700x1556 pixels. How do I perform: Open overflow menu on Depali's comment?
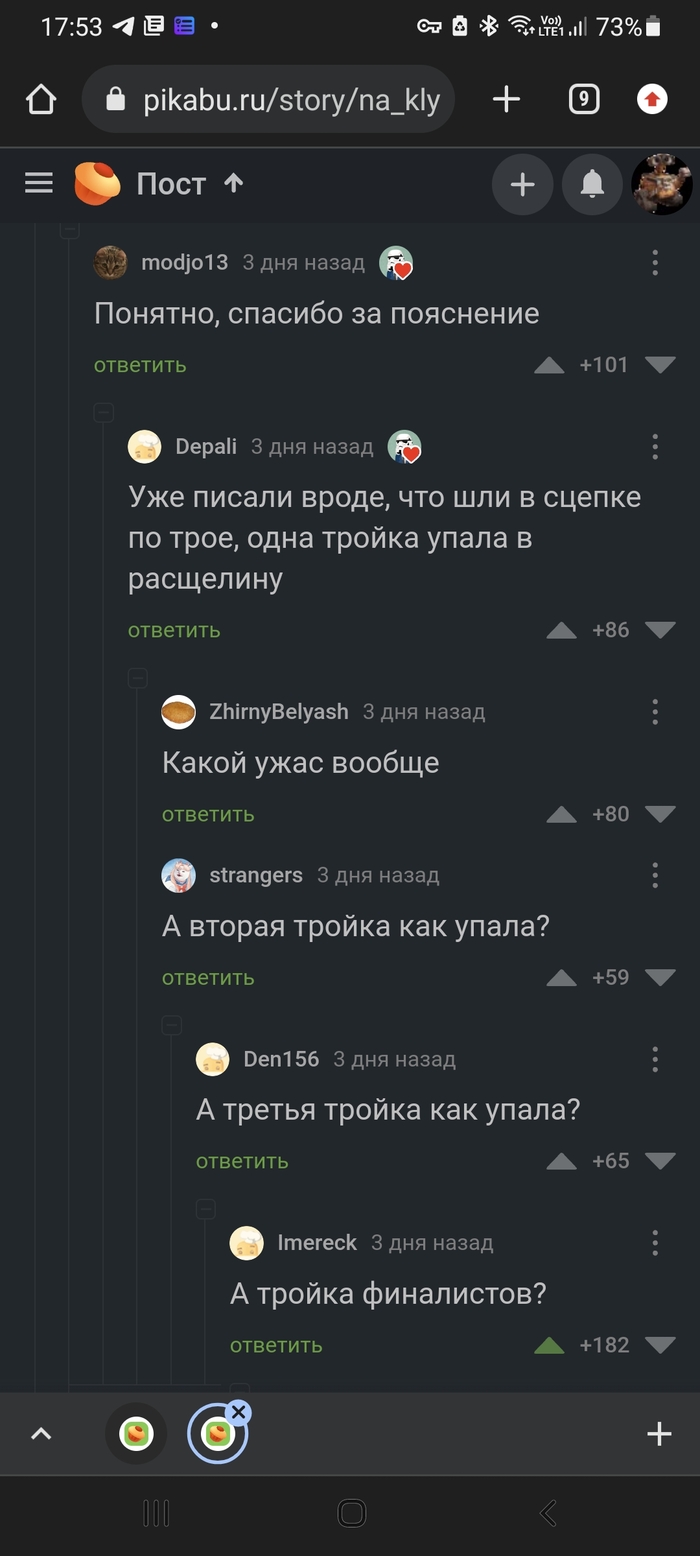click(655, 447)
